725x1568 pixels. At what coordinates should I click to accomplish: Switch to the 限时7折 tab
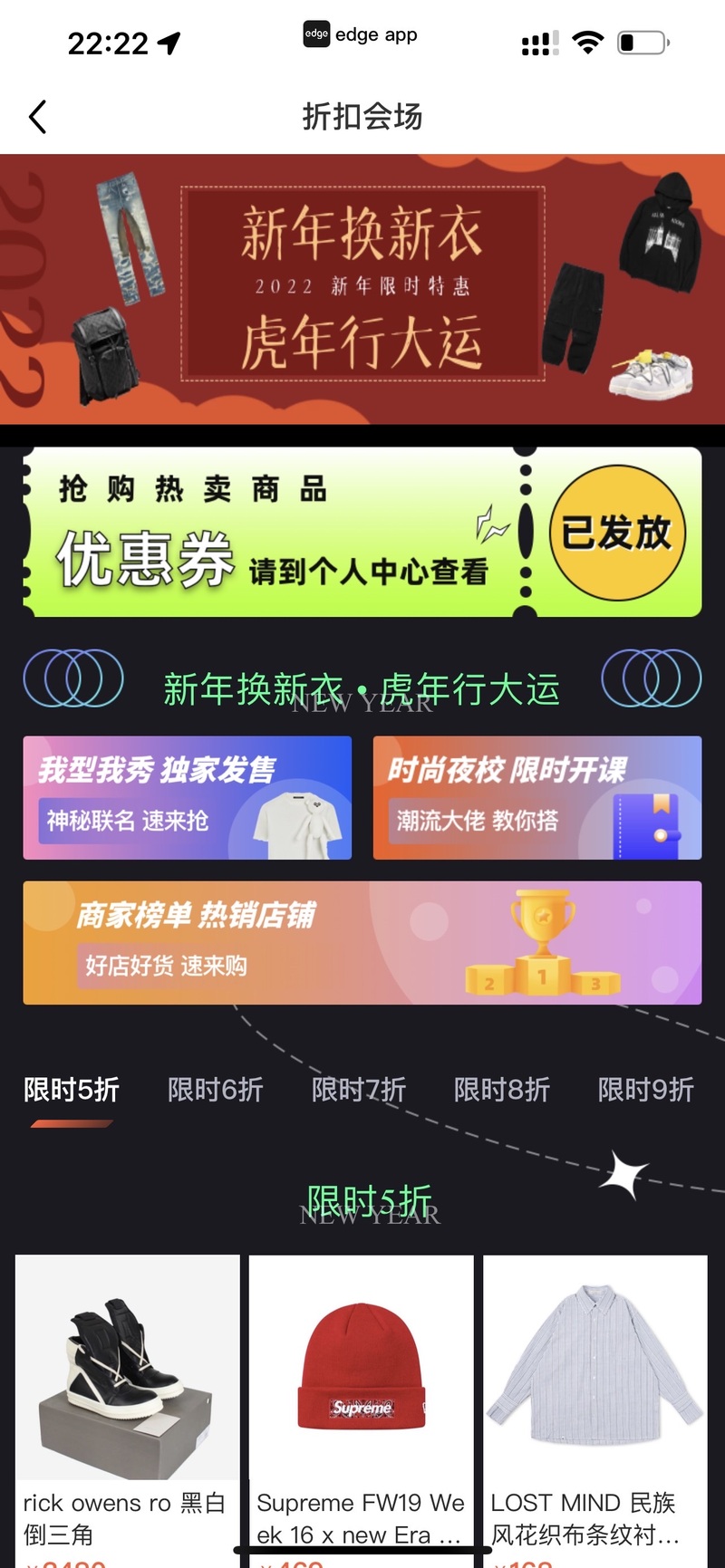point(359,1090)
